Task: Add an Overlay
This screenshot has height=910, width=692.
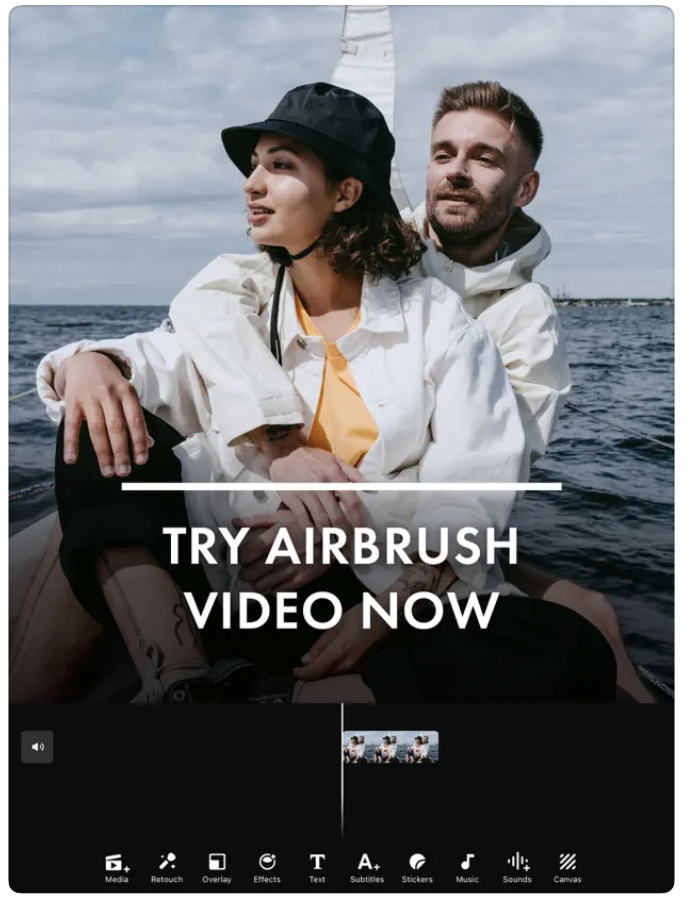Action: click(216, 866)
